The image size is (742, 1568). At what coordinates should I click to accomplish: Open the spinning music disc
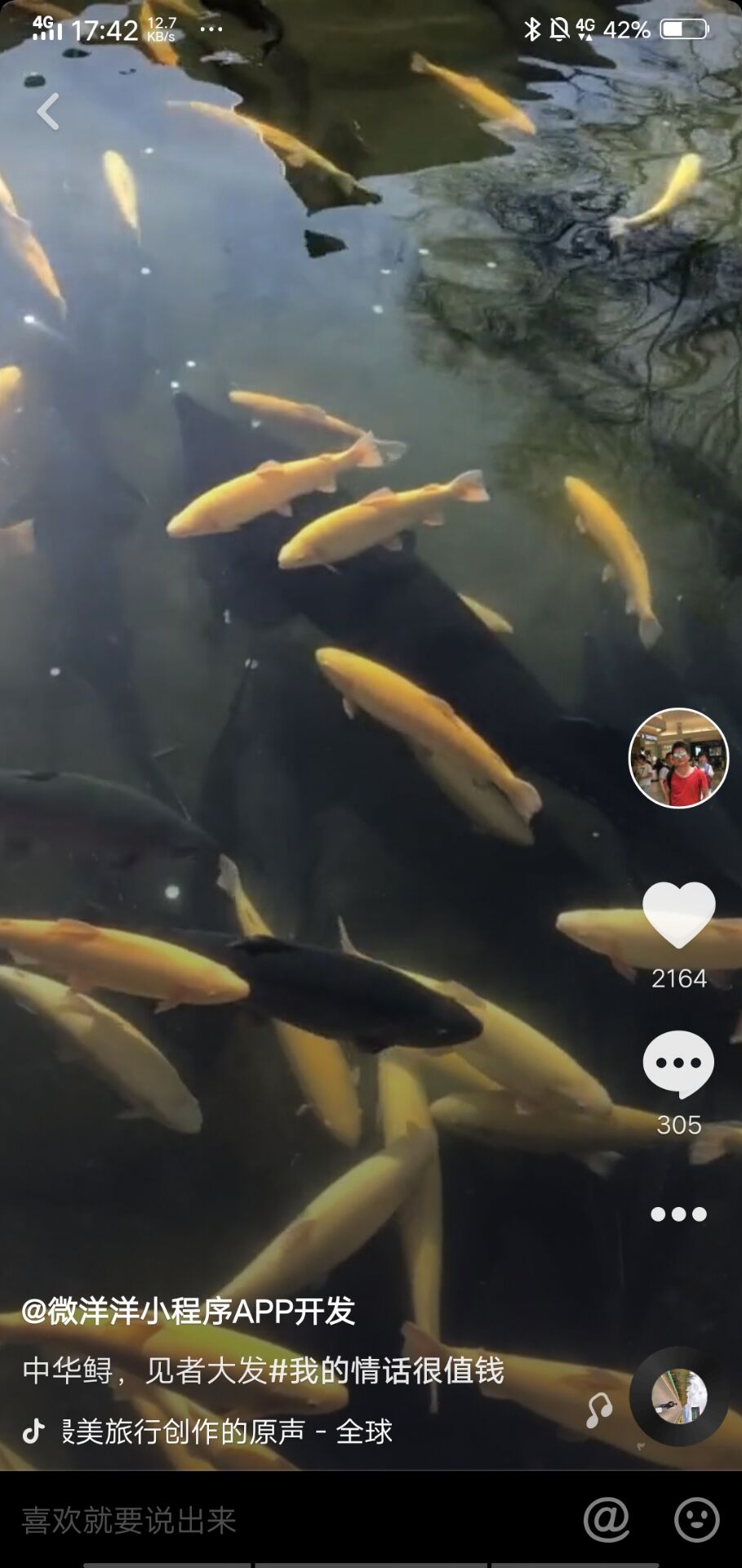678,1396
